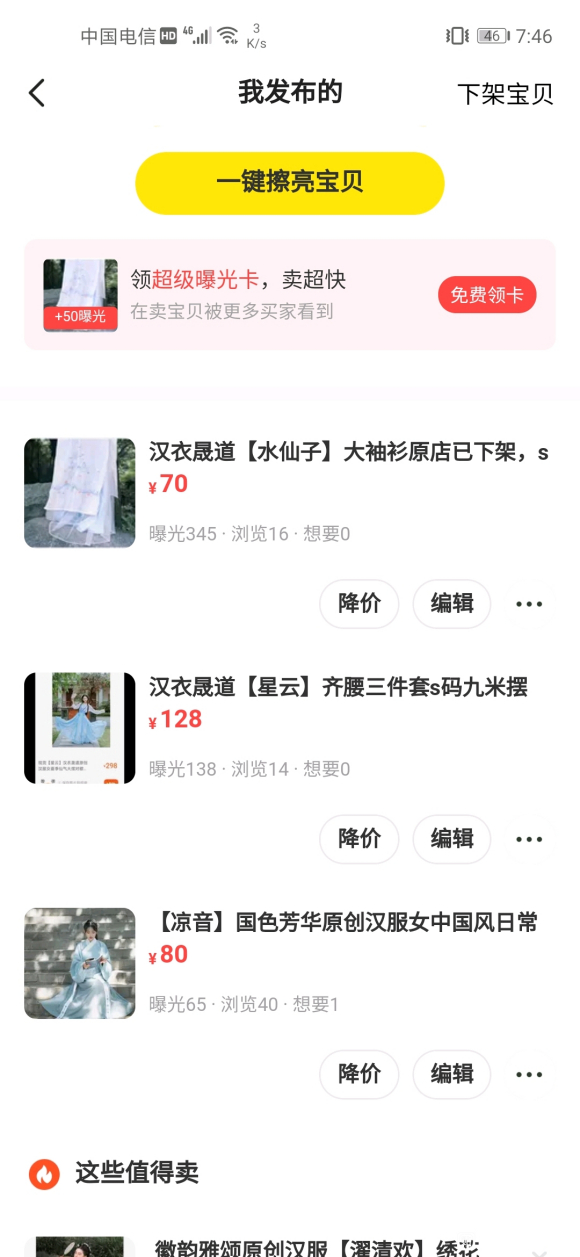
Task: Edit the 水仙子 大袖衫 listing
Action: pos(452,604)
